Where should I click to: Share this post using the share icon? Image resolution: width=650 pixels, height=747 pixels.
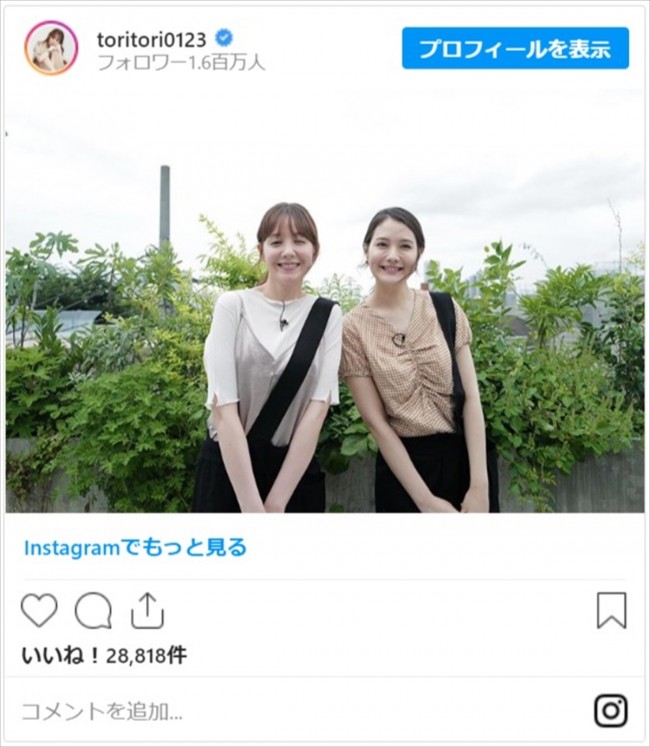click(x=147, y=609)
